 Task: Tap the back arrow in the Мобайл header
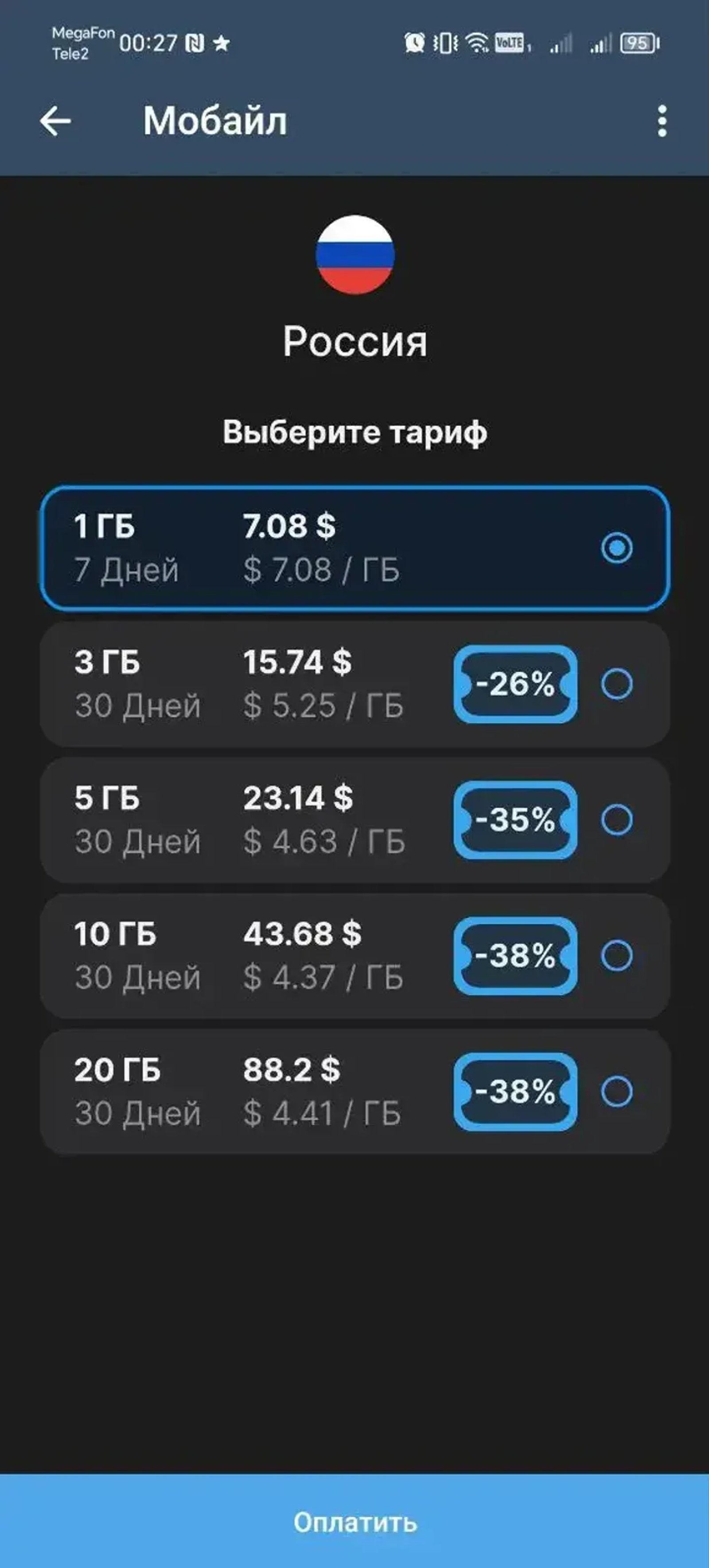(x=55, y=119)
